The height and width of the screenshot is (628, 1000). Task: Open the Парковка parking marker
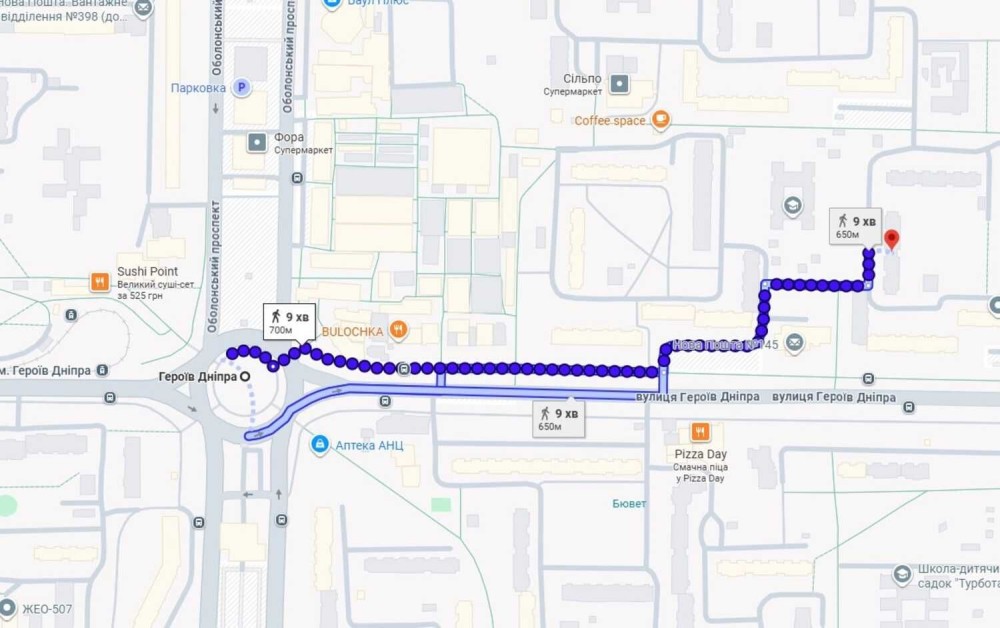pyautogui.click(x=241, y=88)
